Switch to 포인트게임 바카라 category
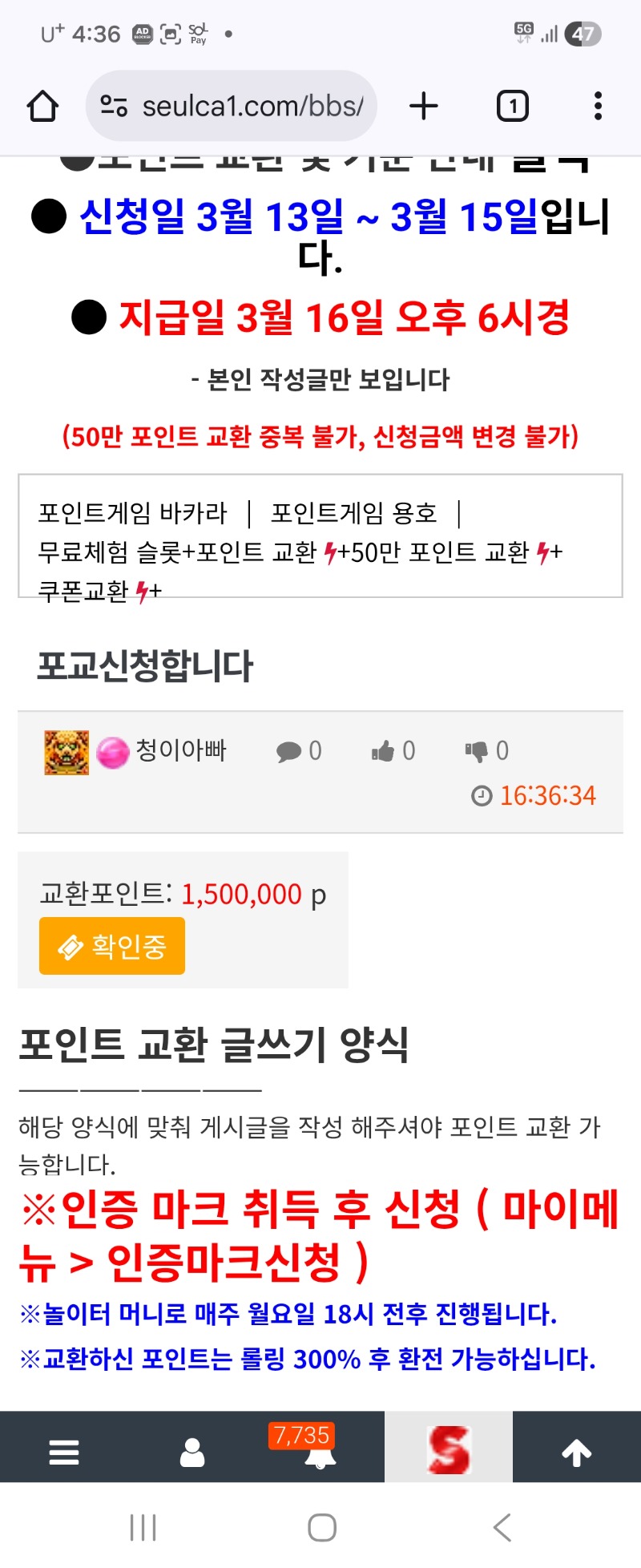This screenshot has width=641, height=1568. click(x=133, y=513)
